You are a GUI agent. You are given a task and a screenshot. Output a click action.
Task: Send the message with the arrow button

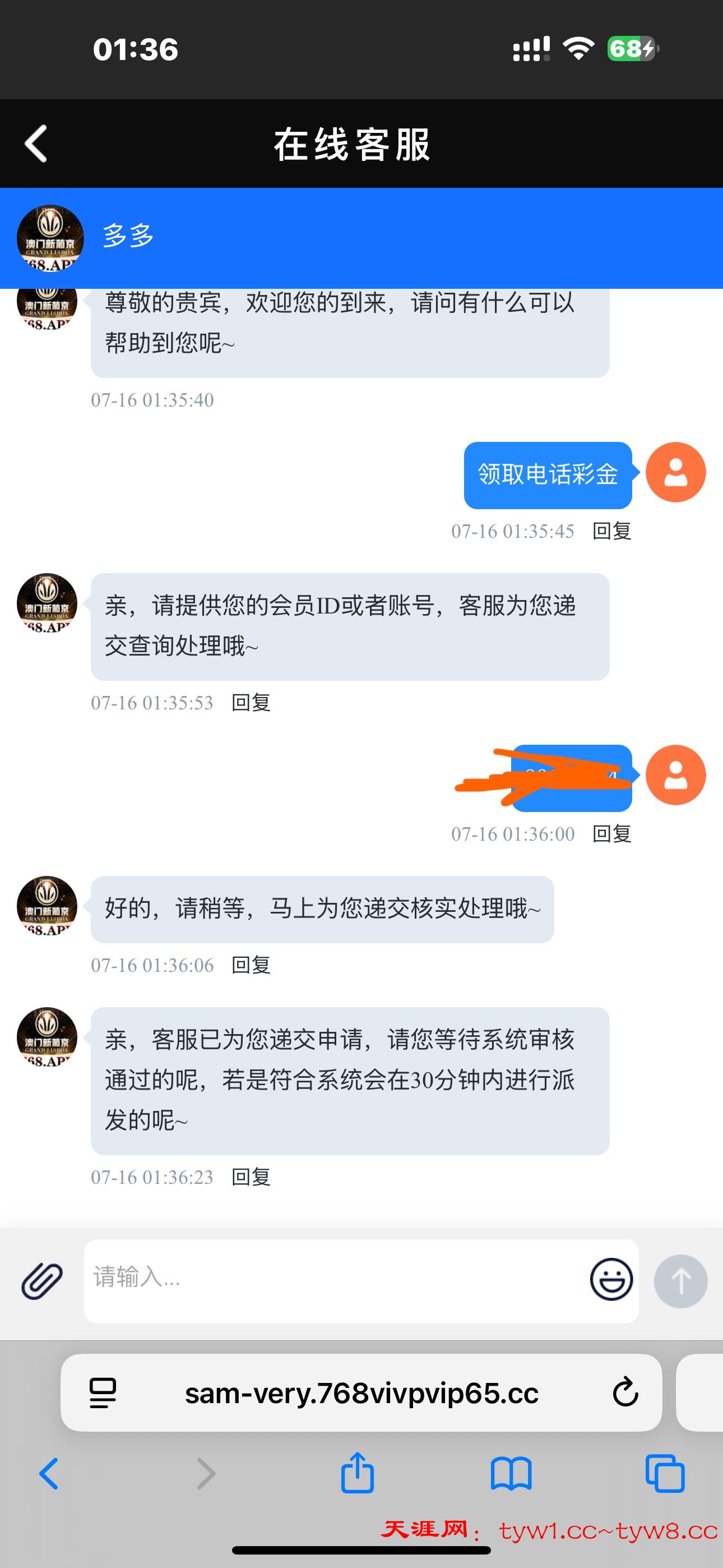pos(680,1281)
